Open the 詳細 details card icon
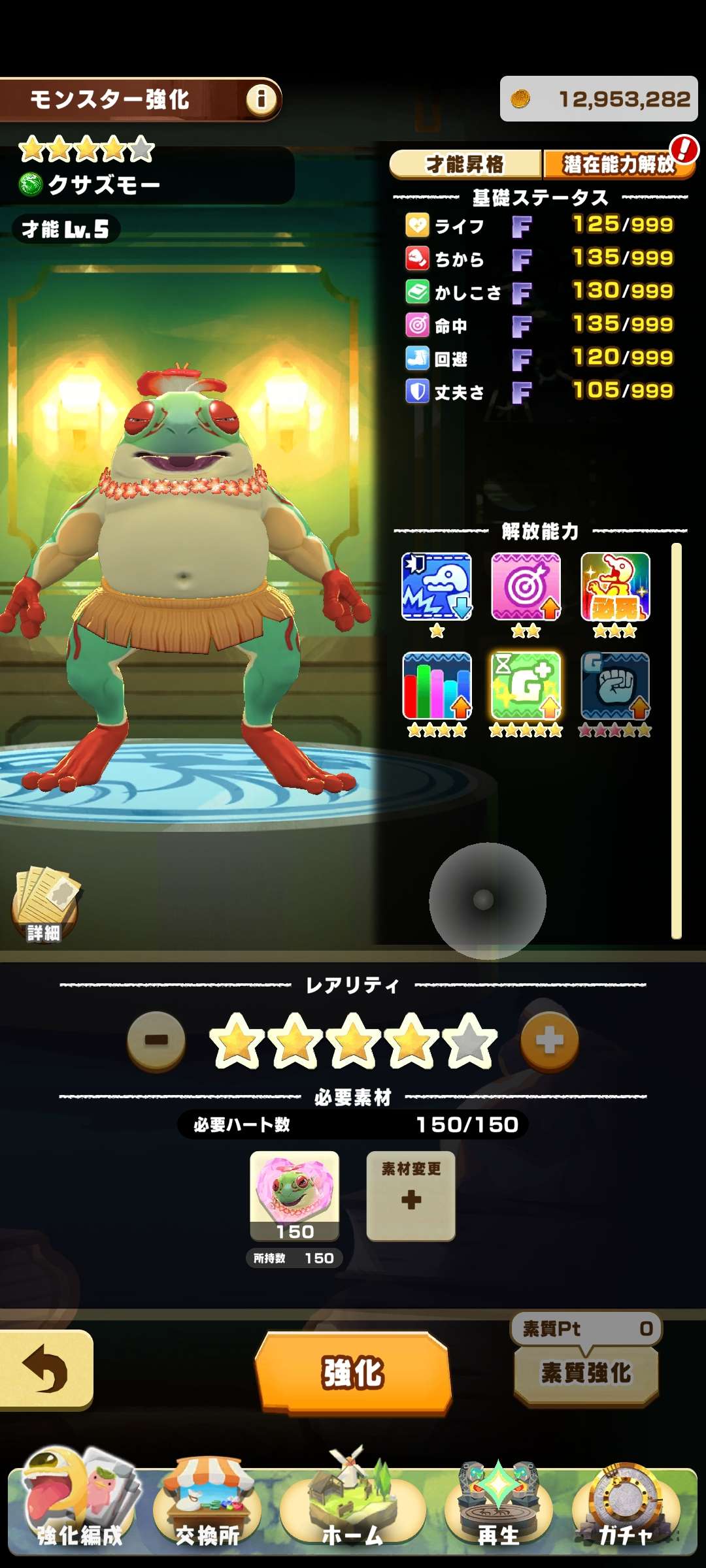The image size is (706, 1568). pos(44,904)
